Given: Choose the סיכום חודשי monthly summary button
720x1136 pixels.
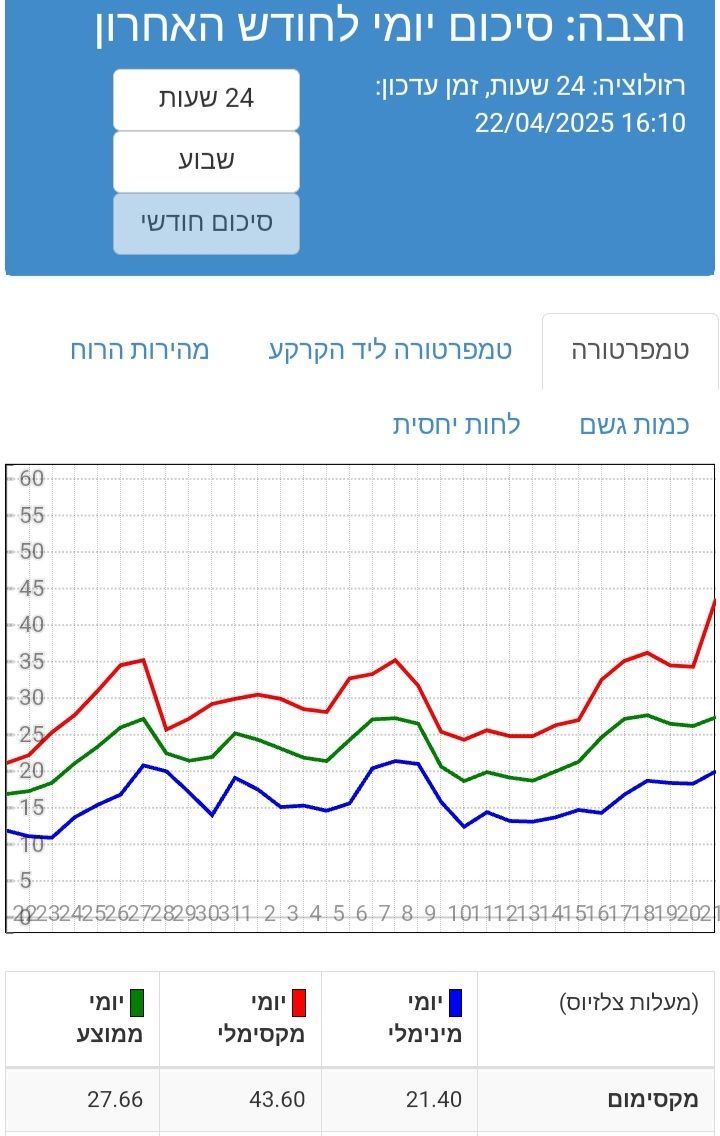Looking at the screenshot, I should tap(206, 223).
